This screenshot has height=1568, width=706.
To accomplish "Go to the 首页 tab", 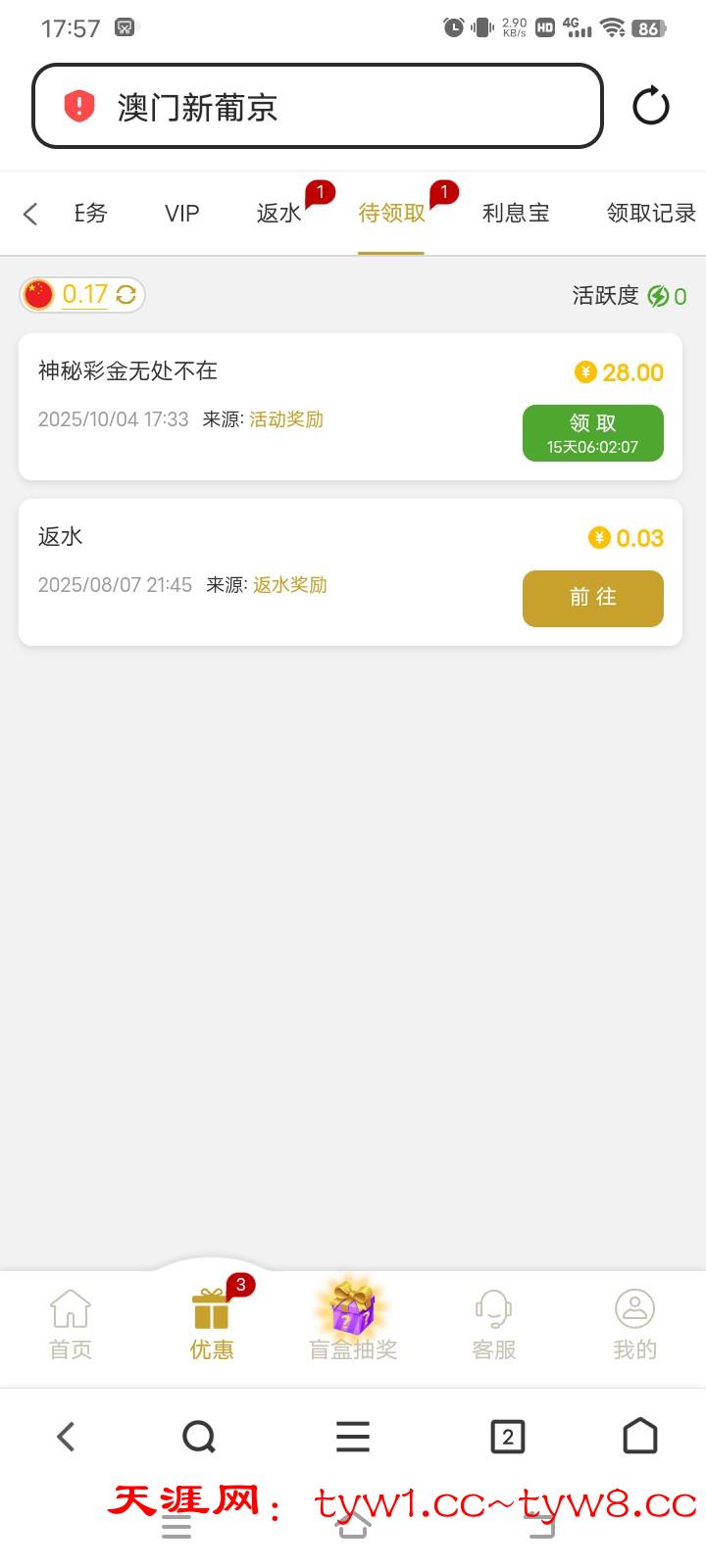I will click(x=71, y=1324).
